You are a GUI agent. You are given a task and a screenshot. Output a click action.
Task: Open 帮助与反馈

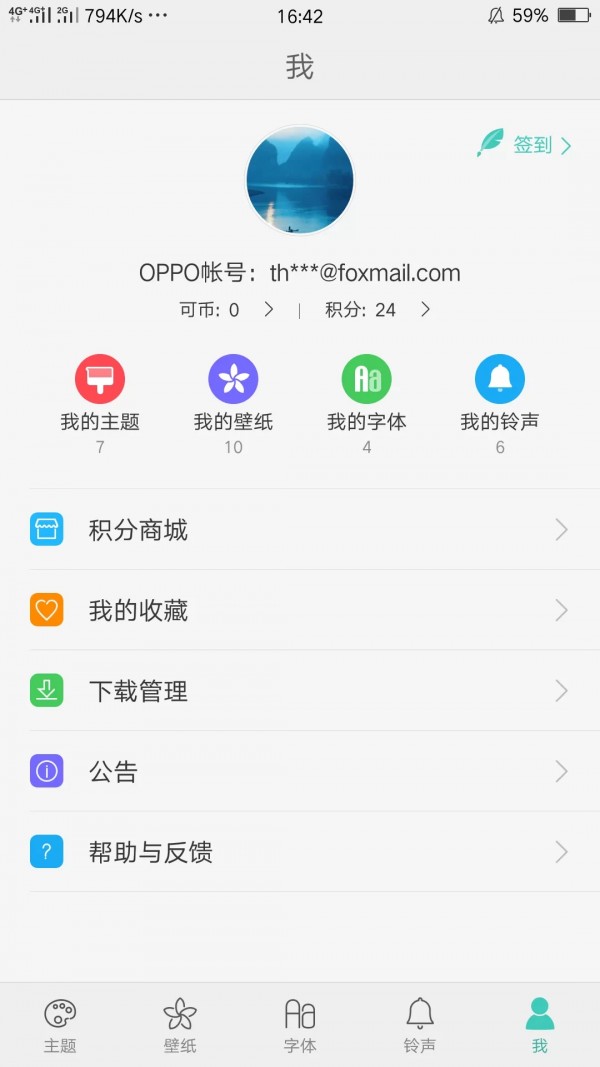pyautogui.click(x=300, y=852)
